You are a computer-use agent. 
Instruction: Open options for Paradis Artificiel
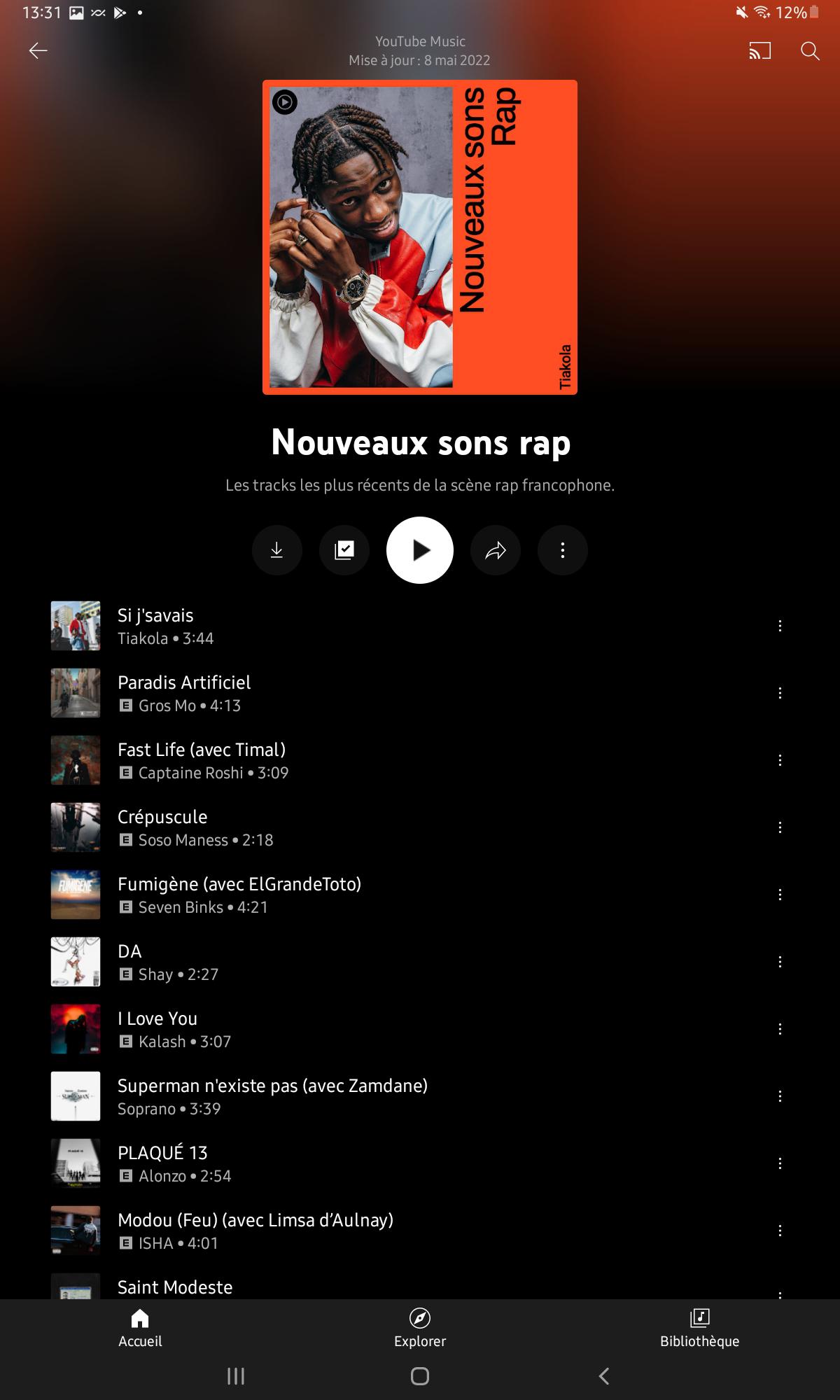click(780, 693)
